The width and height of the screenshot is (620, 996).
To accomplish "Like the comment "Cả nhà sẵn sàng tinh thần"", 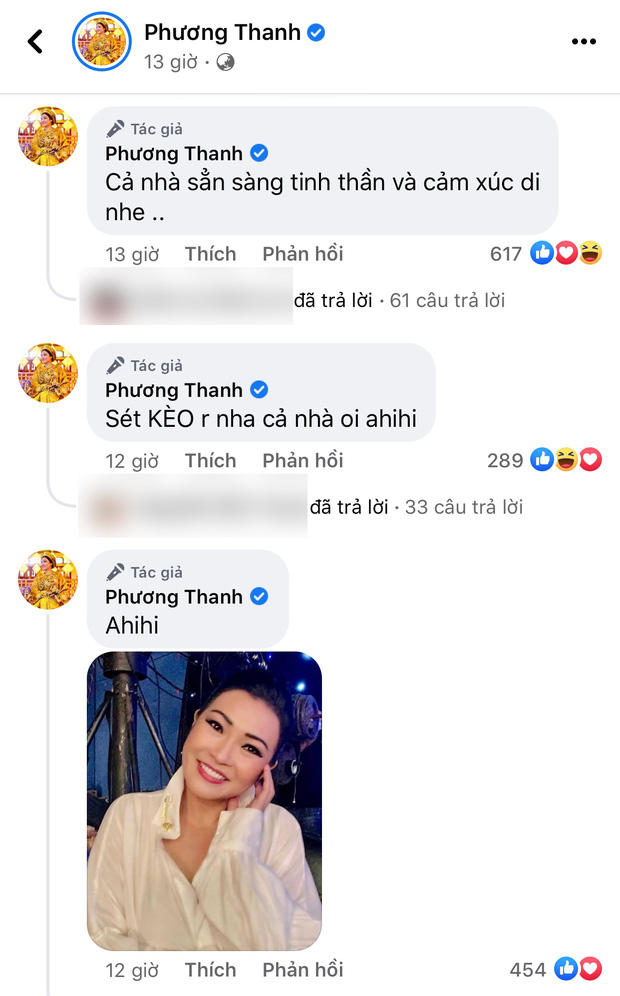I will [210, 254].
